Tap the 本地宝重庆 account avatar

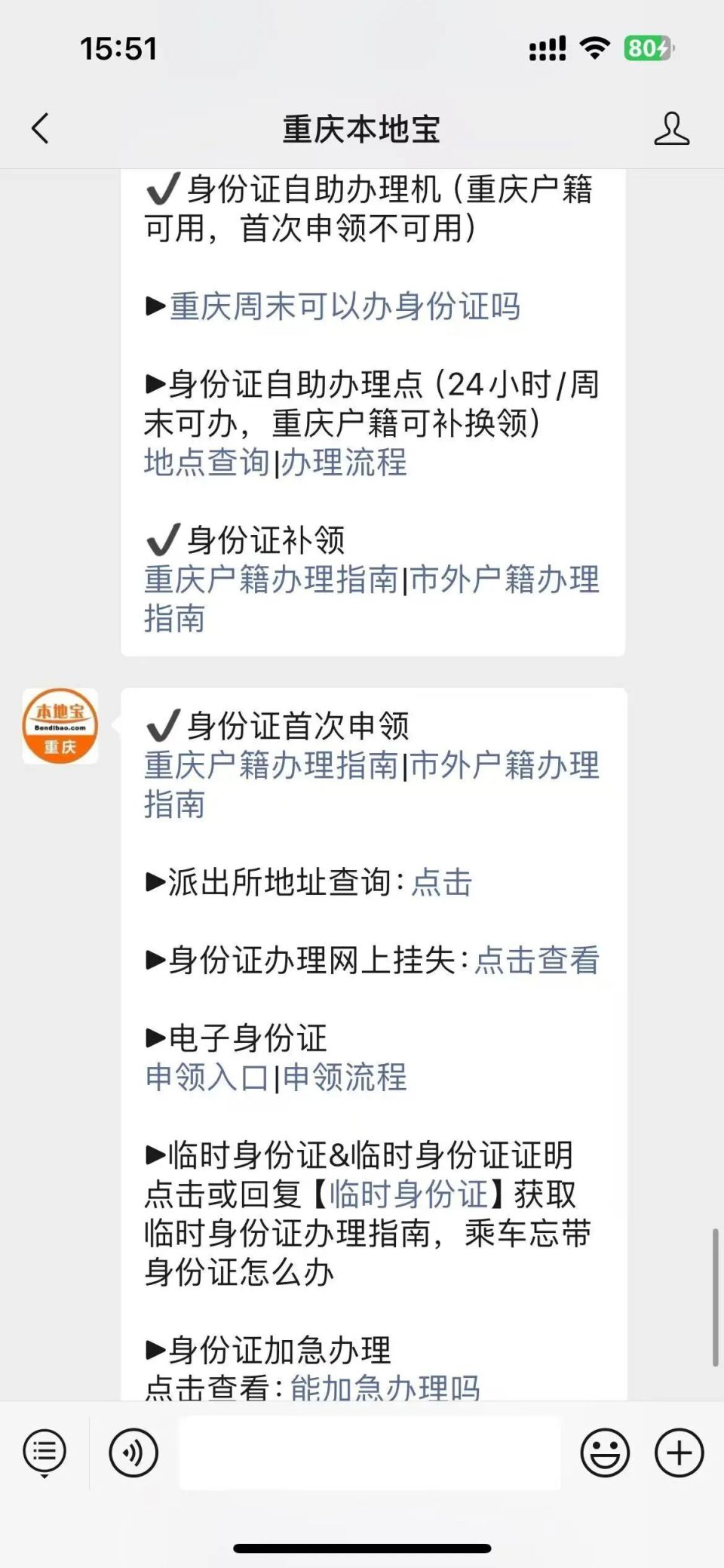click(60, 724)
